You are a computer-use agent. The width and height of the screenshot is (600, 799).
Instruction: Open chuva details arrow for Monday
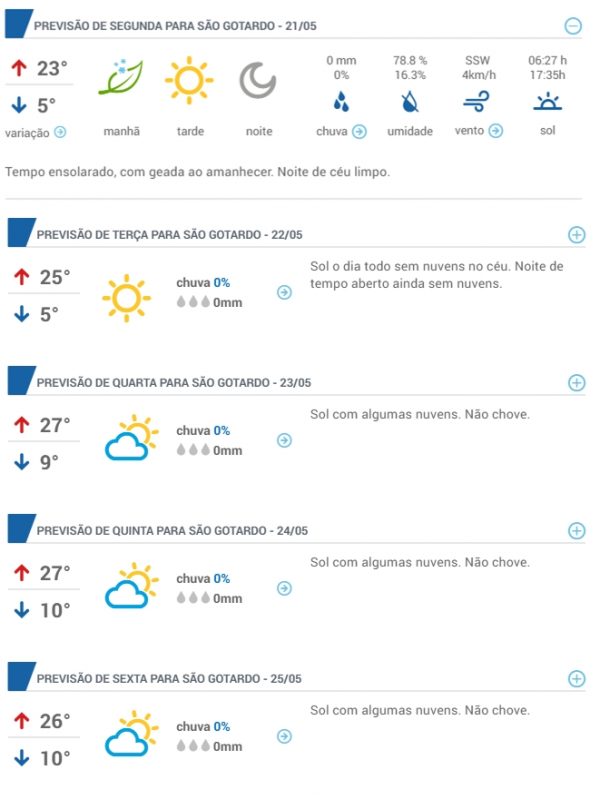coord(360,132)
